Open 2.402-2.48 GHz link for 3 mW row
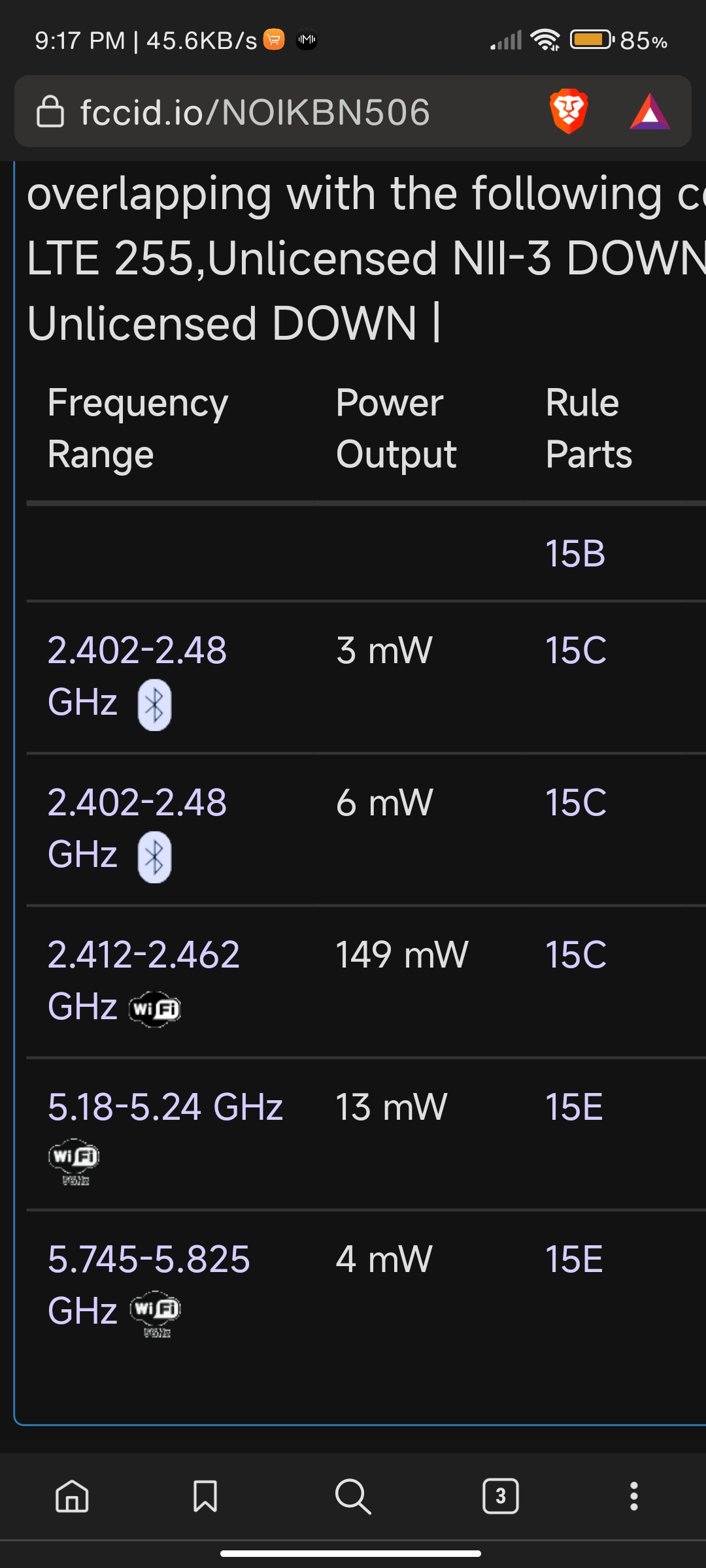This screenshot has width=706, height=1568. 137,650
